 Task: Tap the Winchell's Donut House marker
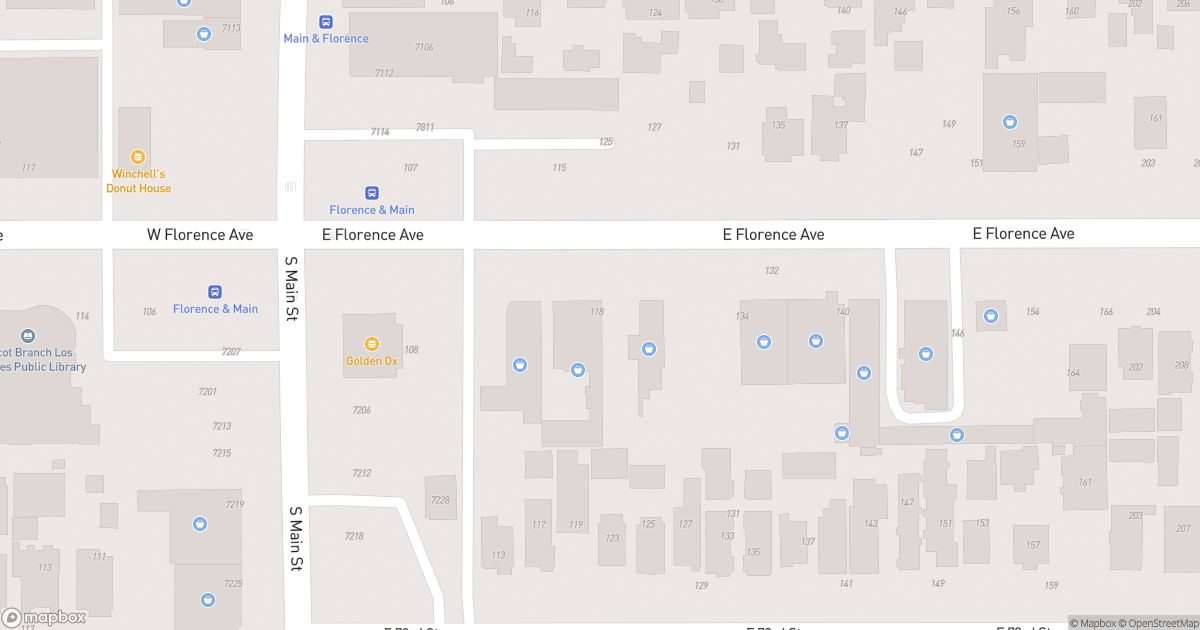[x=138, y=158]
